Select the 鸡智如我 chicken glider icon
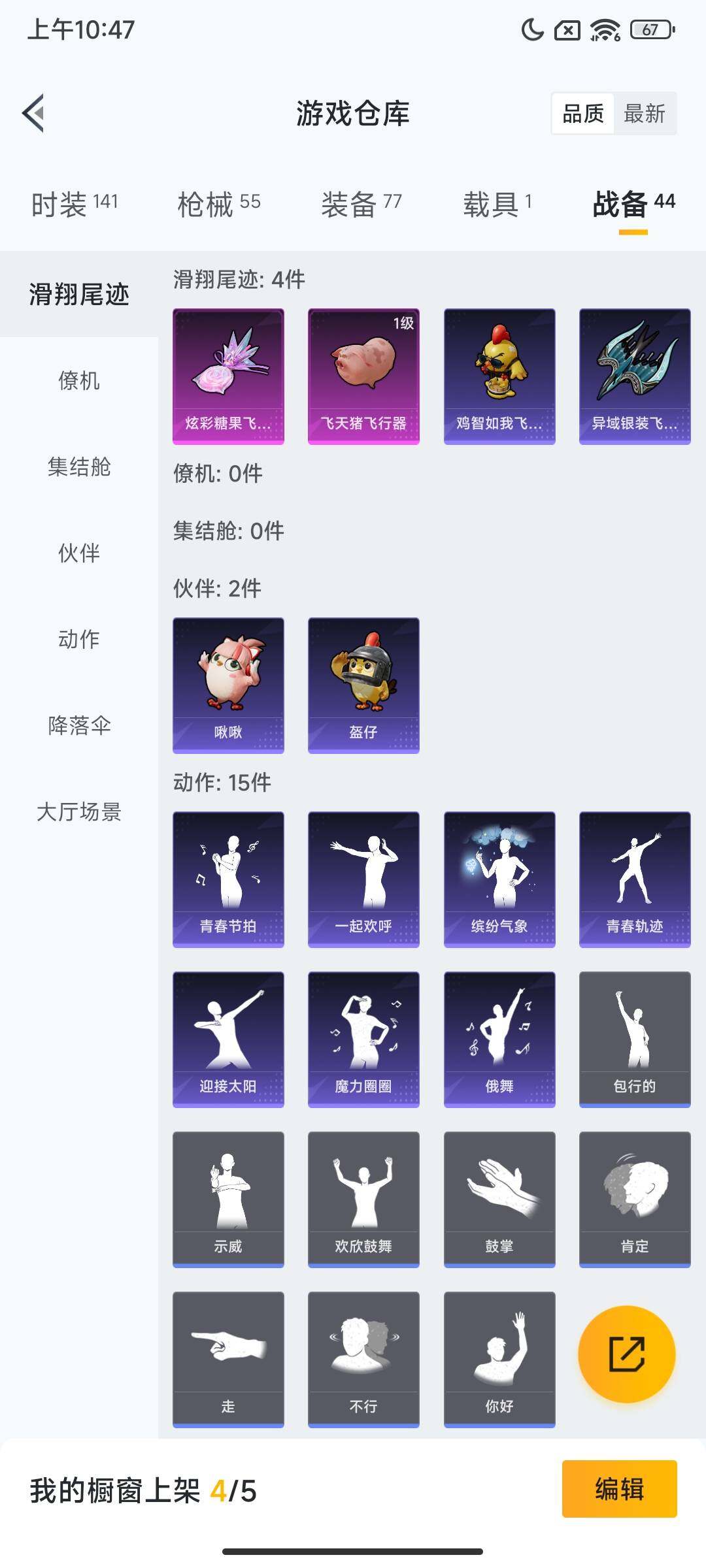 click(x=498, y=376)
